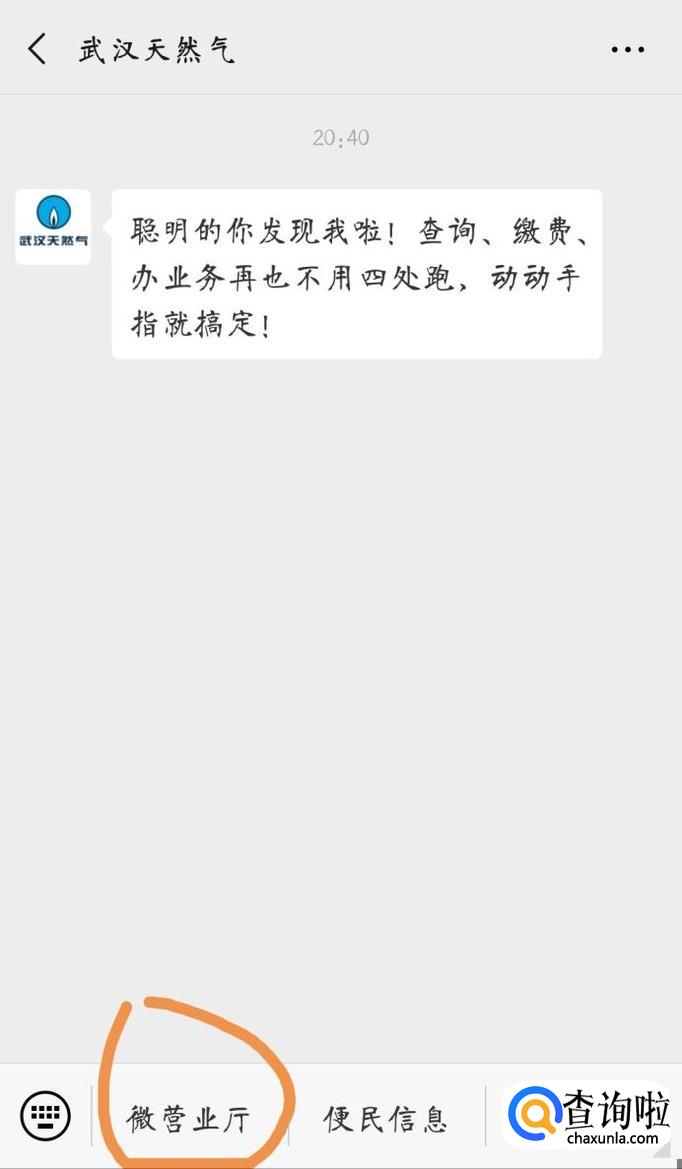Open the 便民信息 menu
Viewport: 682px width, 1169px height.
point(385,1118)
